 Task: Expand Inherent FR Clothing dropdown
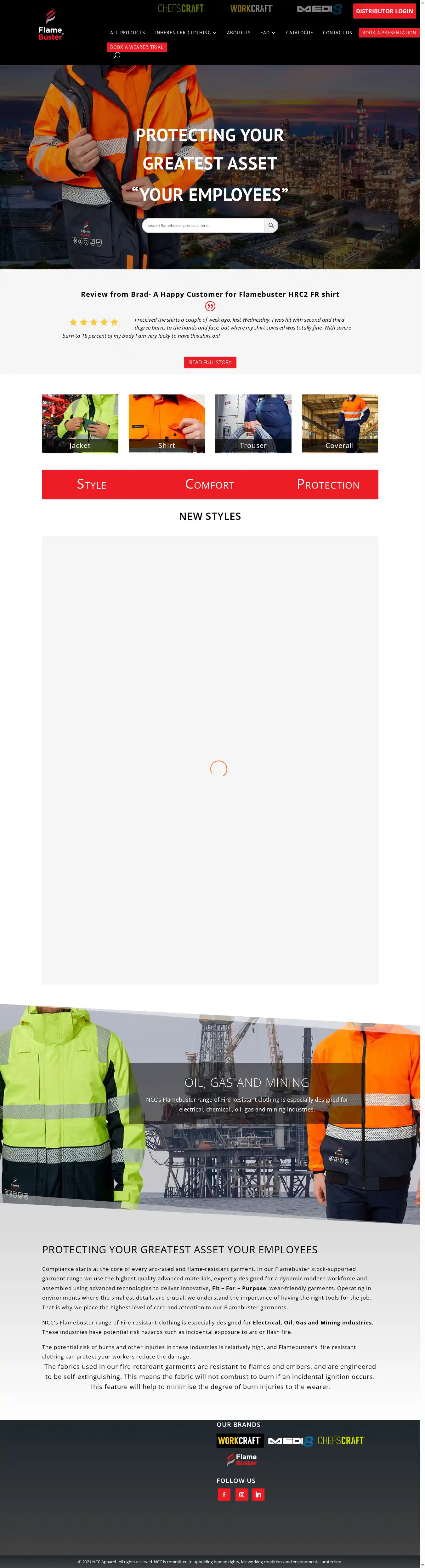tap(185, 33)
